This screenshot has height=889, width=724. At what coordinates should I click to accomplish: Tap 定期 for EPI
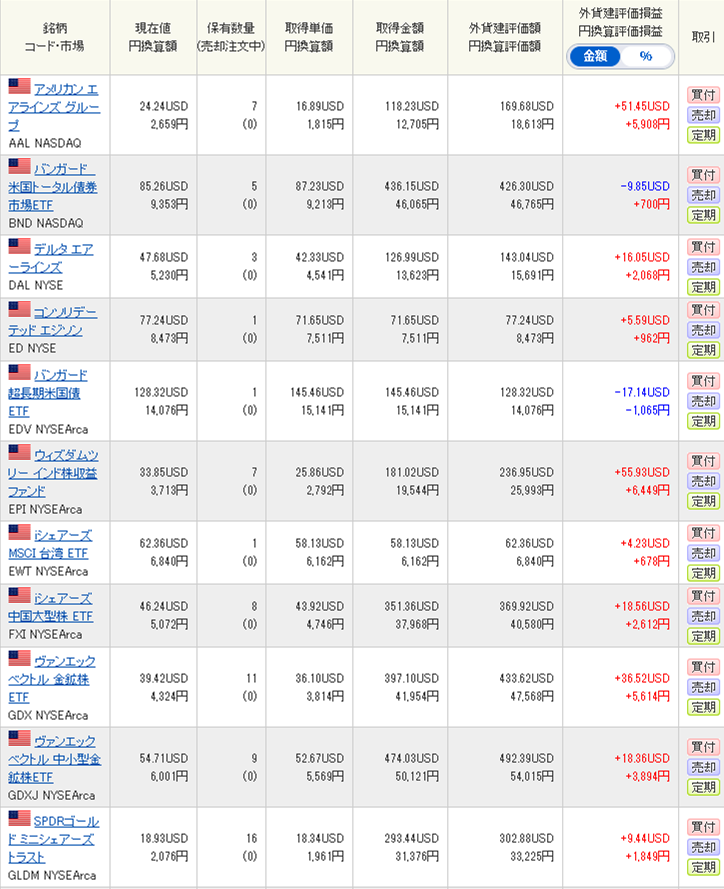click(703, 501)
